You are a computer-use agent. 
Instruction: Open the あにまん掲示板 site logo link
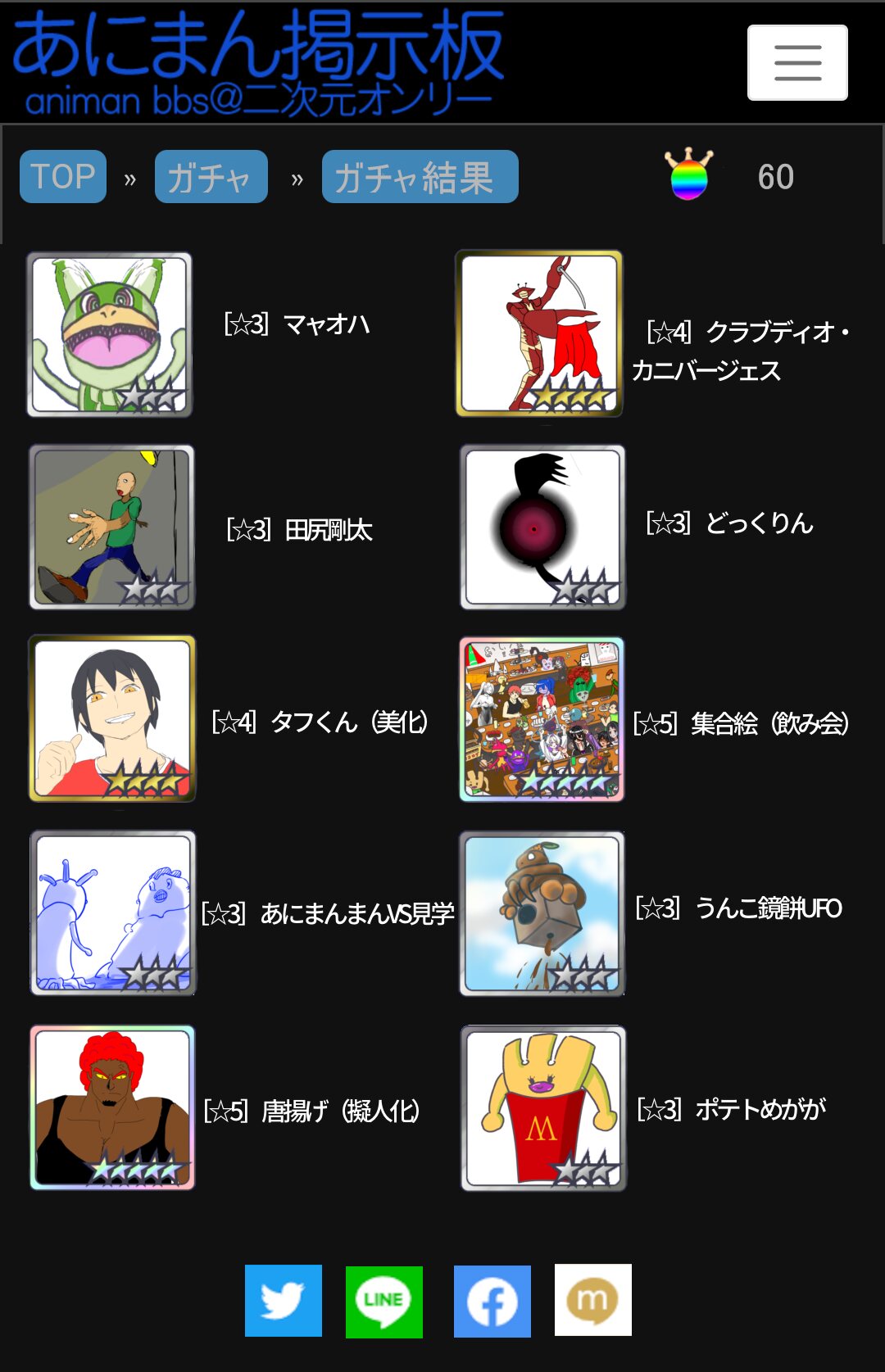click(x=257, y=62)
